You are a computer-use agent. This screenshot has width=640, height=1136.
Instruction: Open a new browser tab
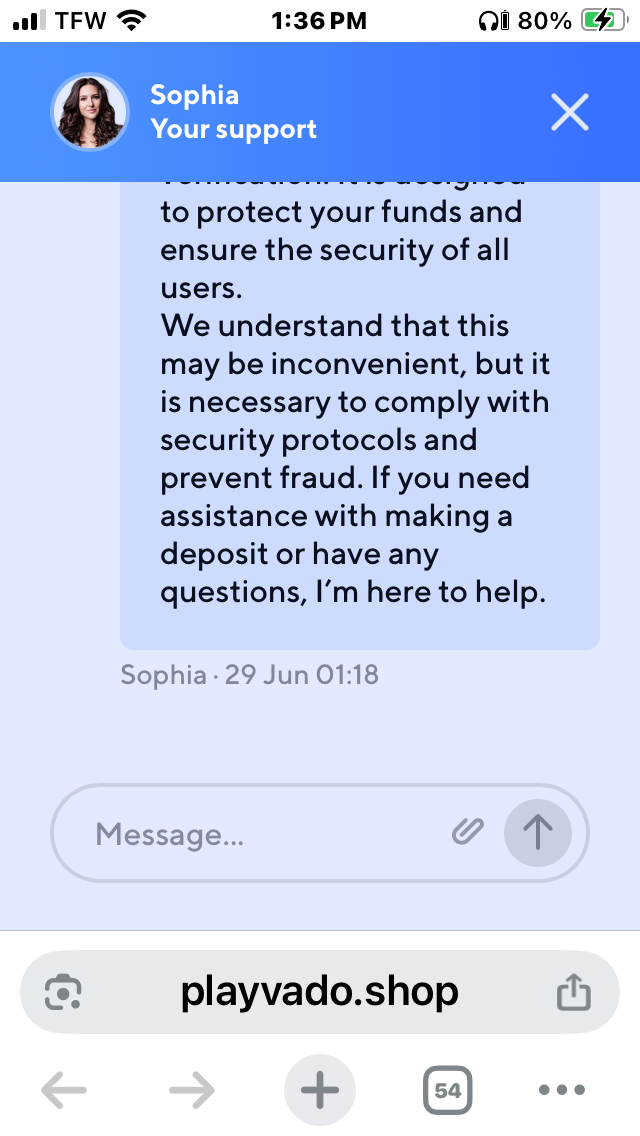[320, 1090]
